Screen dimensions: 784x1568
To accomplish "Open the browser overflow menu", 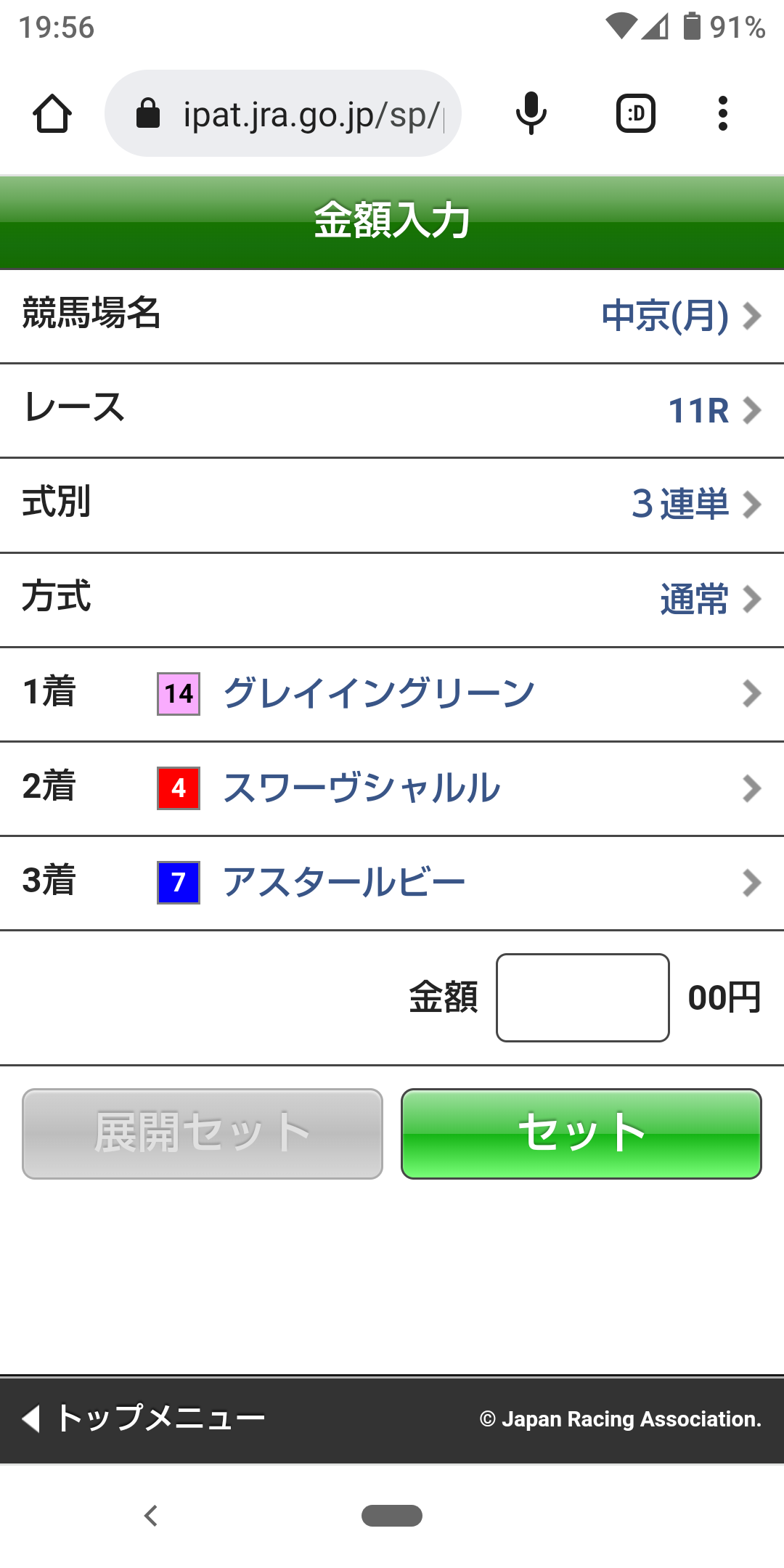I will pos(722,114).
